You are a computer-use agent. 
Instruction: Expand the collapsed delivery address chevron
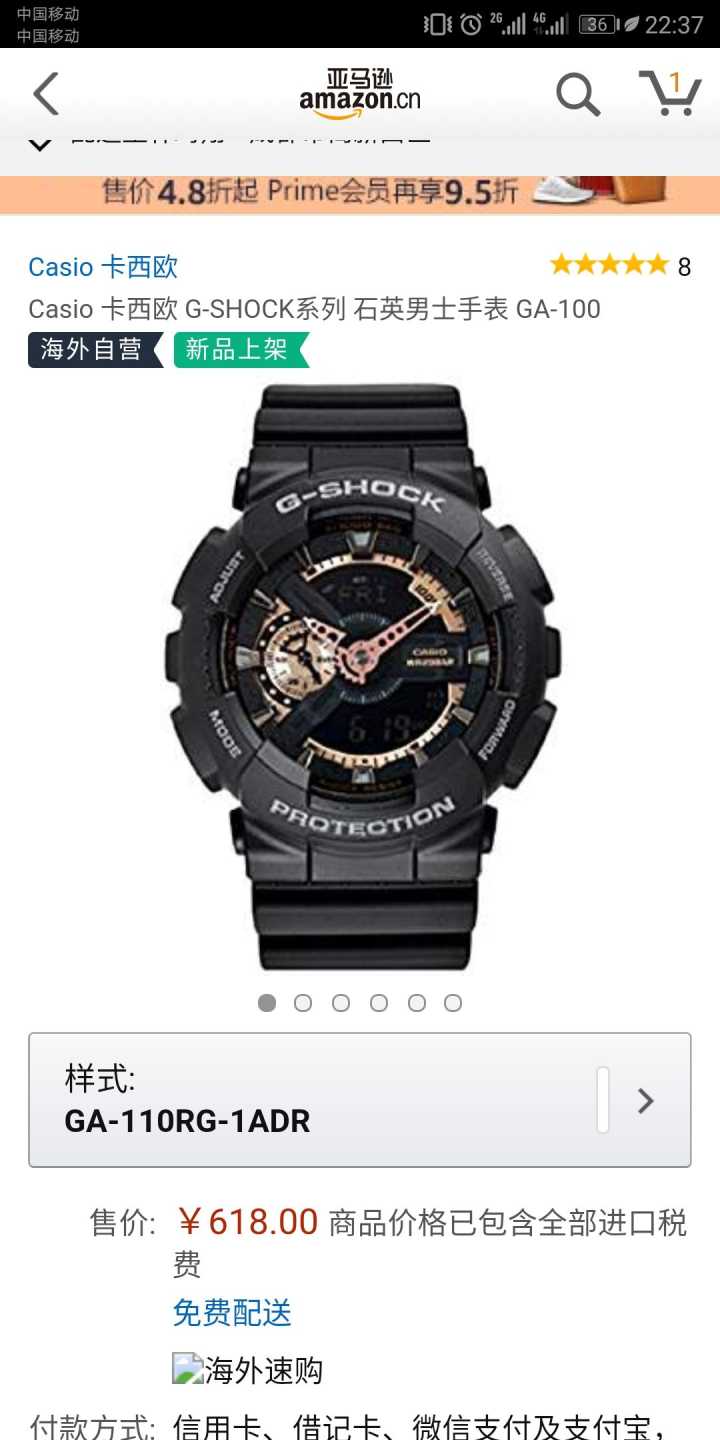(40, 144)
